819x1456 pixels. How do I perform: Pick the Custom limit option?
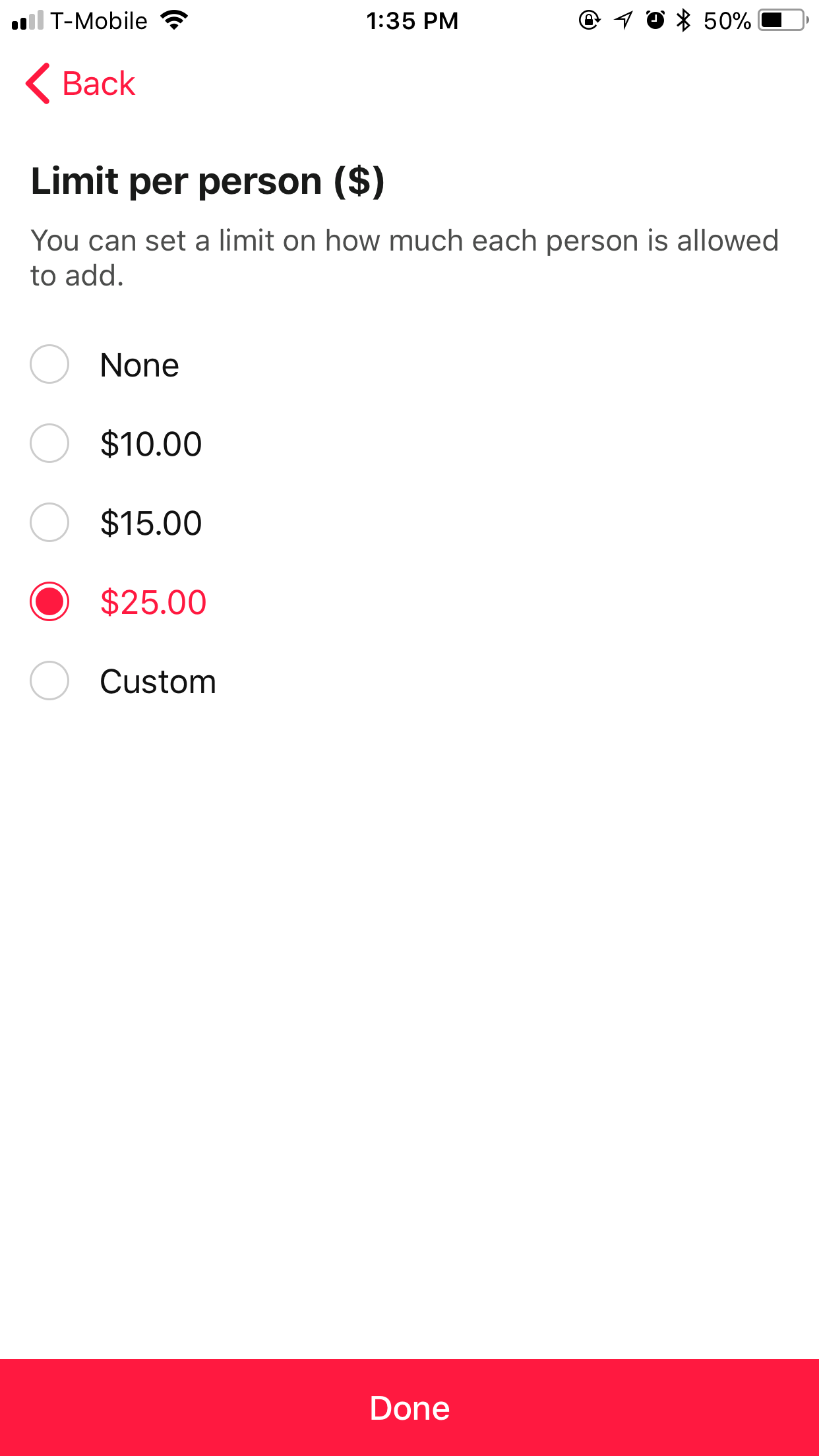[x=50, y=681]
